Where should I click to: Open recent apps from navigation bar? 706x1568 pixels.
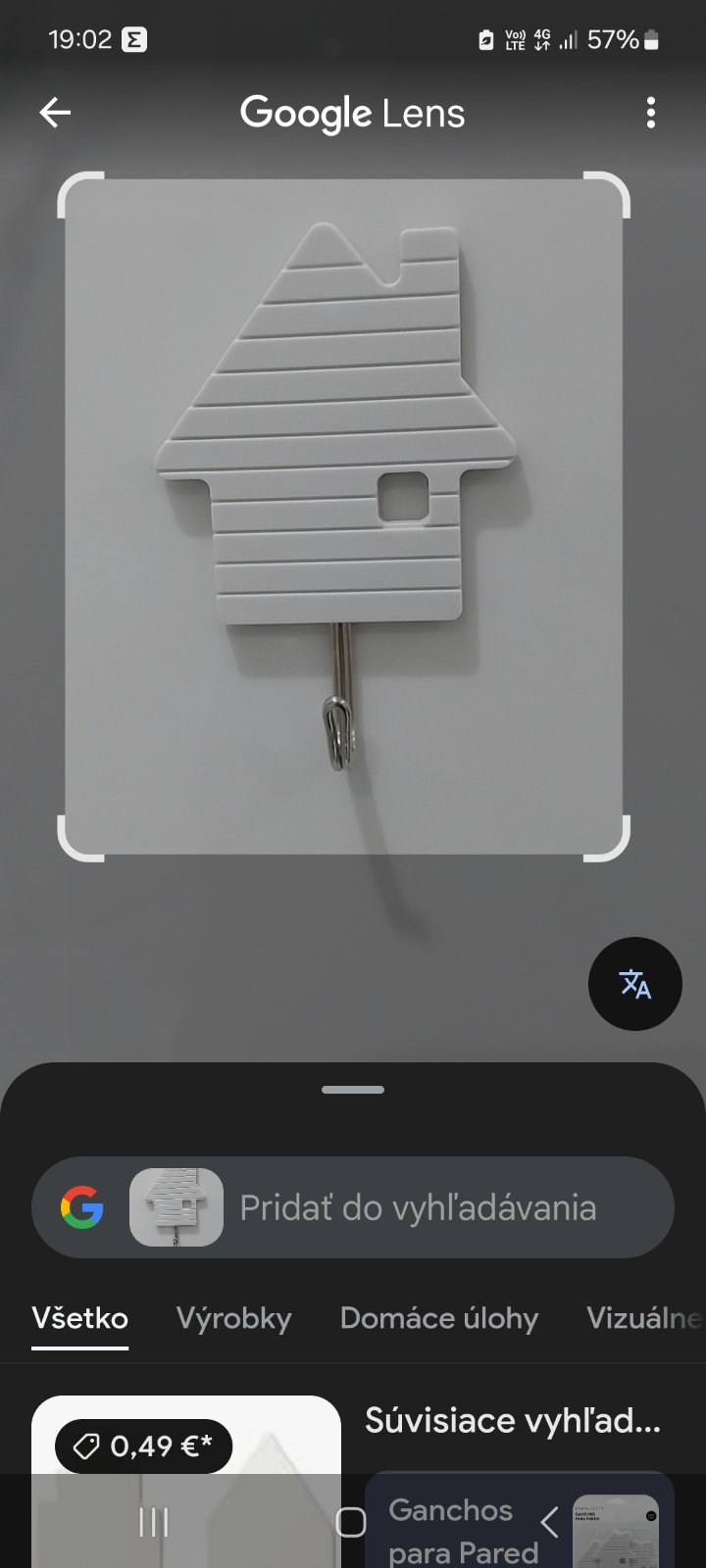[154, 1522]
